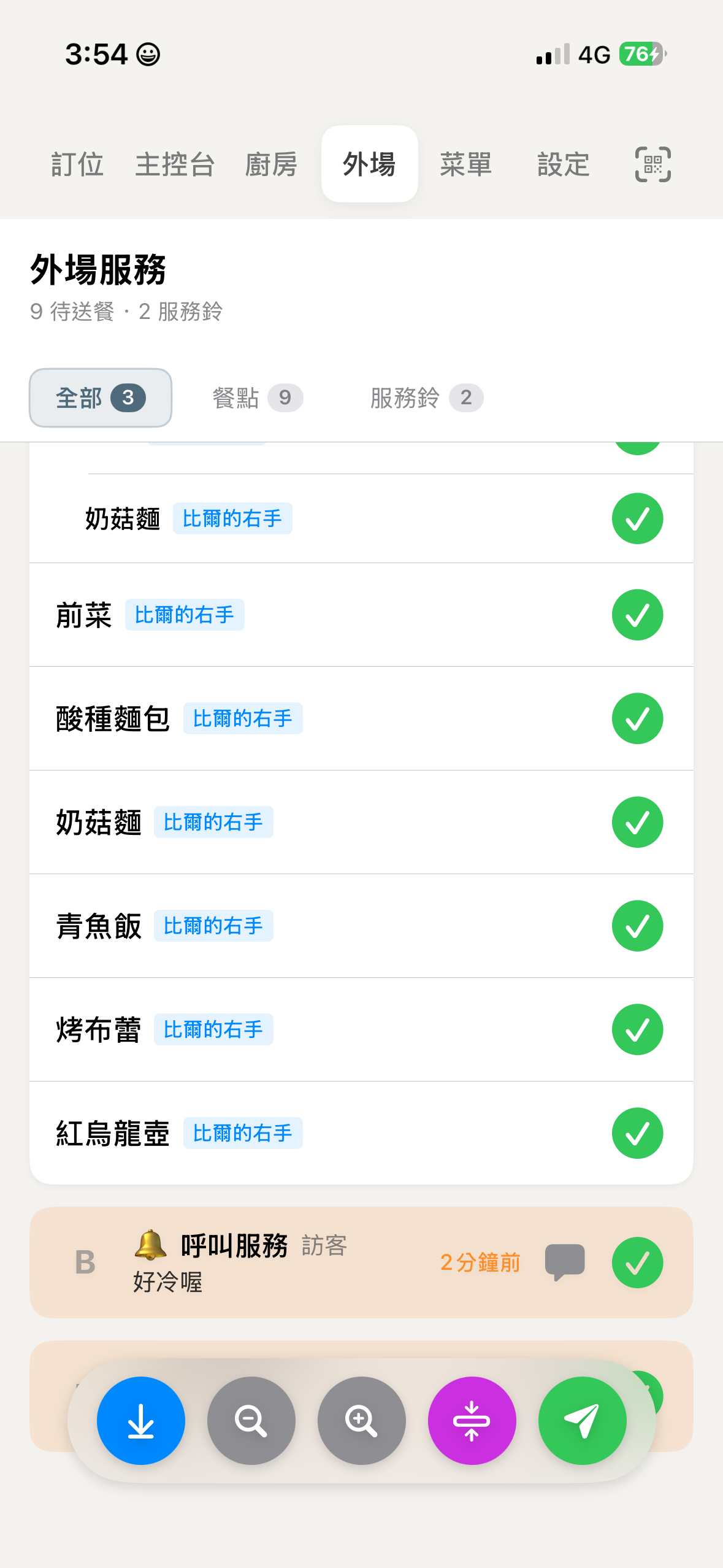Show 全部 items filter
This screenshot has height=1568, width=723.
99,398
